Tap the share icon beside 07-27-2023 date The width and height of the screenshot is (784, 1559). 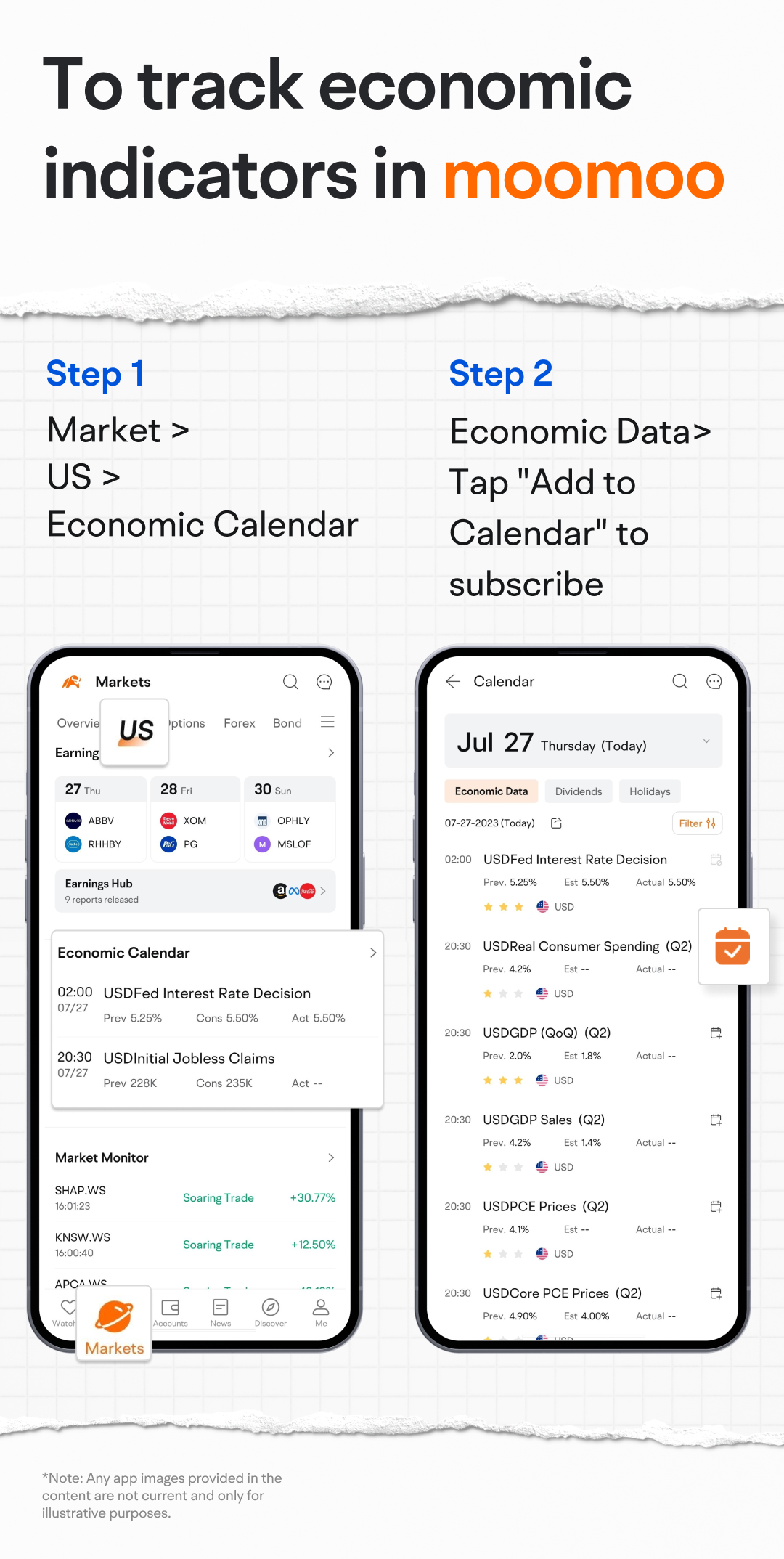click(x=555, y=823)
